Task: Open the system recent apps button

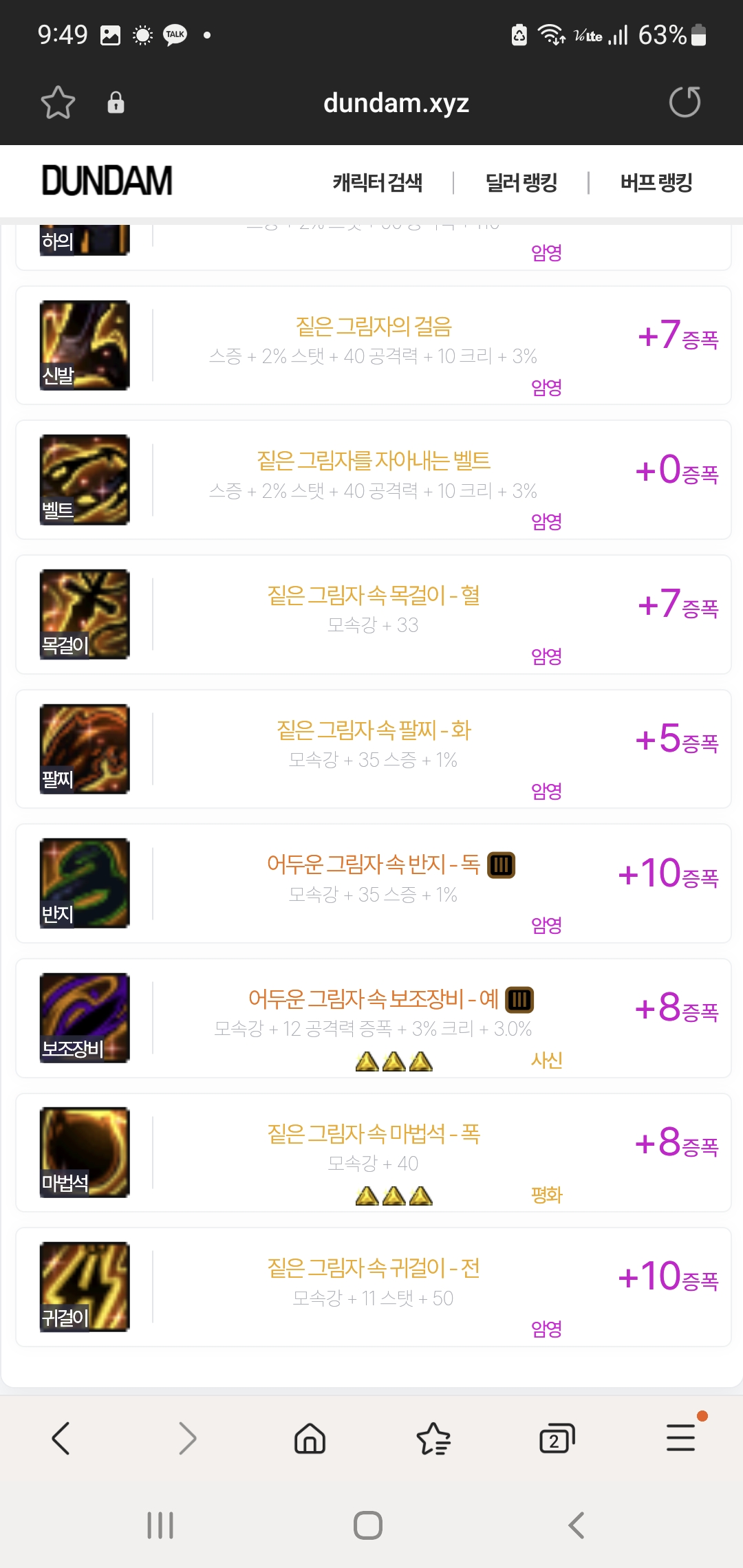Action: (160, 1525)
